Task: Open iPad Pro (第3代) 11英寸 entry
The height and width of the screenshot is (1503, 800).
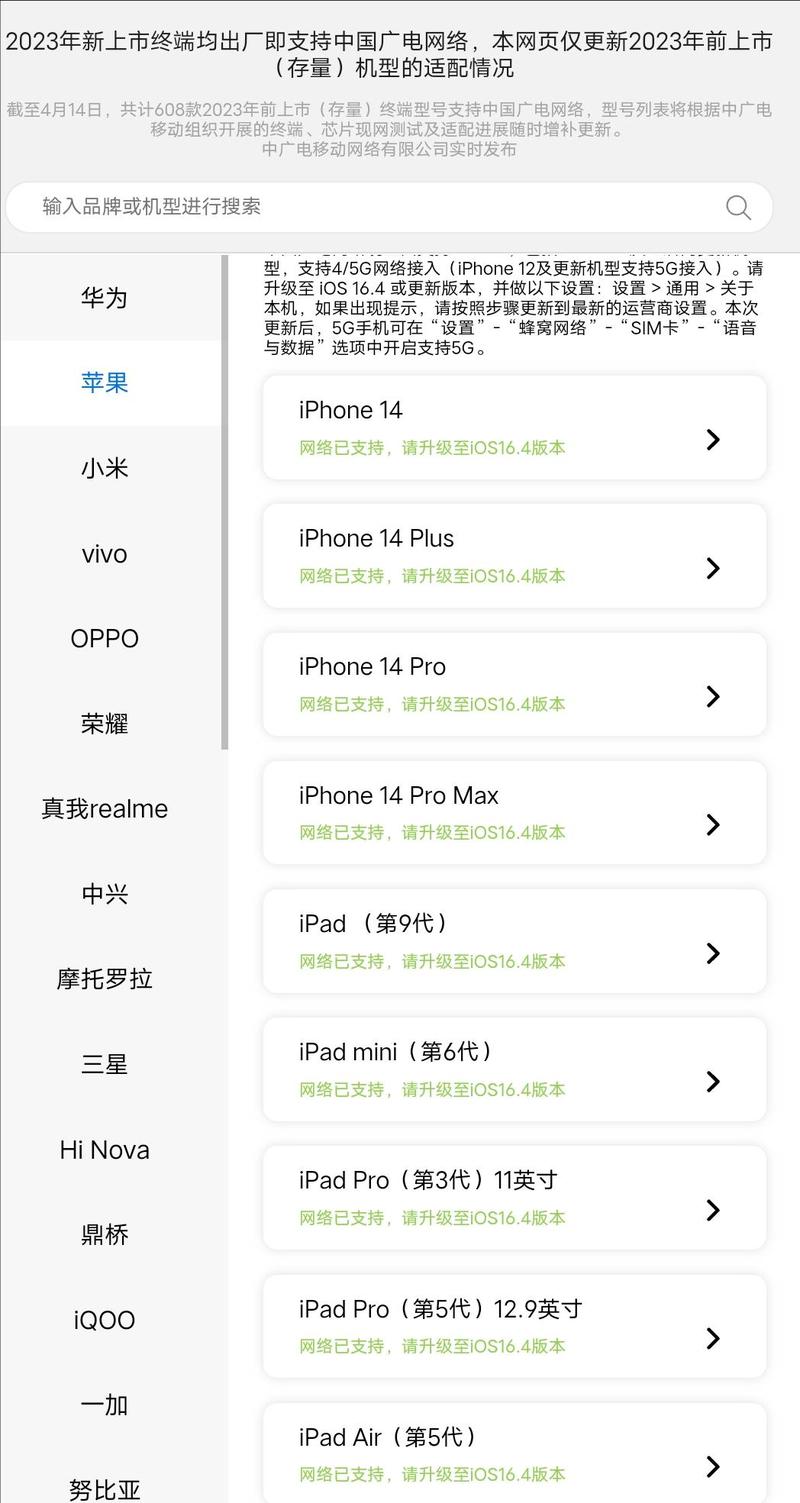Action: tap(514, 1198)
